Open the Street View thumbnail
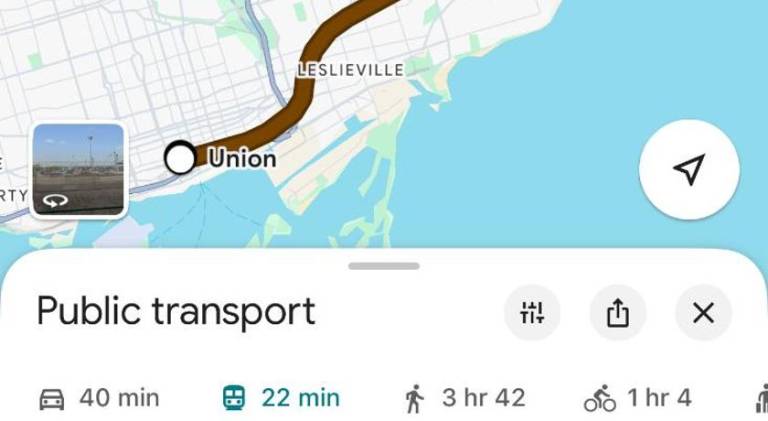Viewport: 768px width, 421px height. point(78,170)
